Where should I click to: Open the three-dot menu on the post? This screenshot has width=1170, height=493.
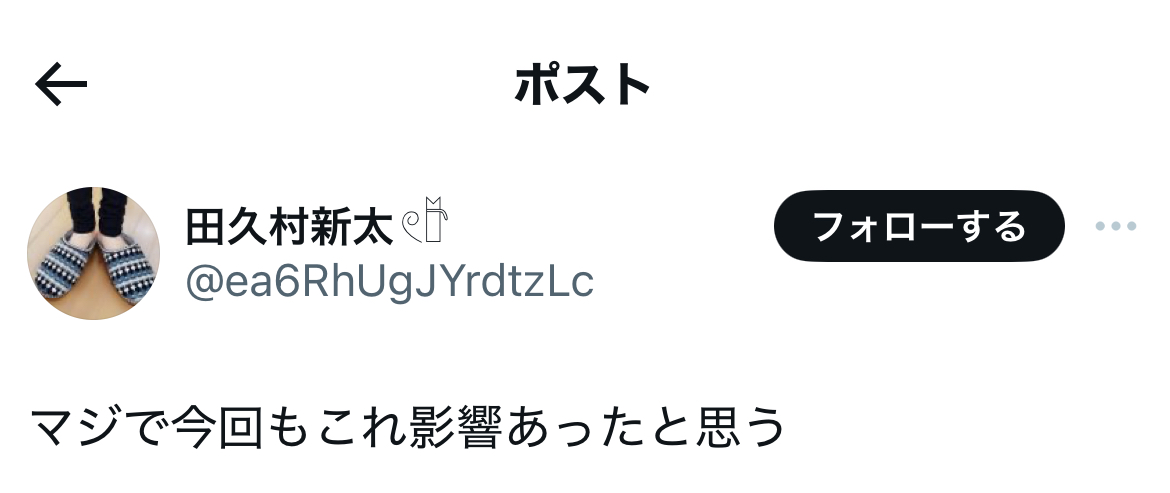tap(1116, 226)
